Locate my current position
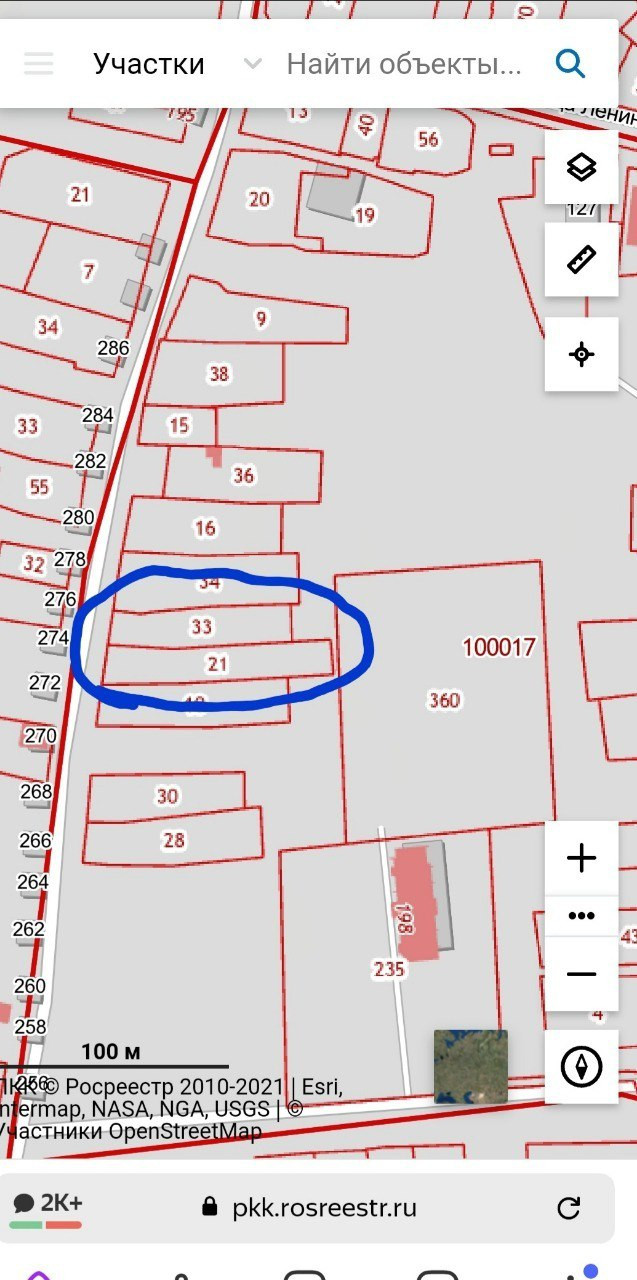The width and height of the screenshot is (637, 1280). point(581,354)
